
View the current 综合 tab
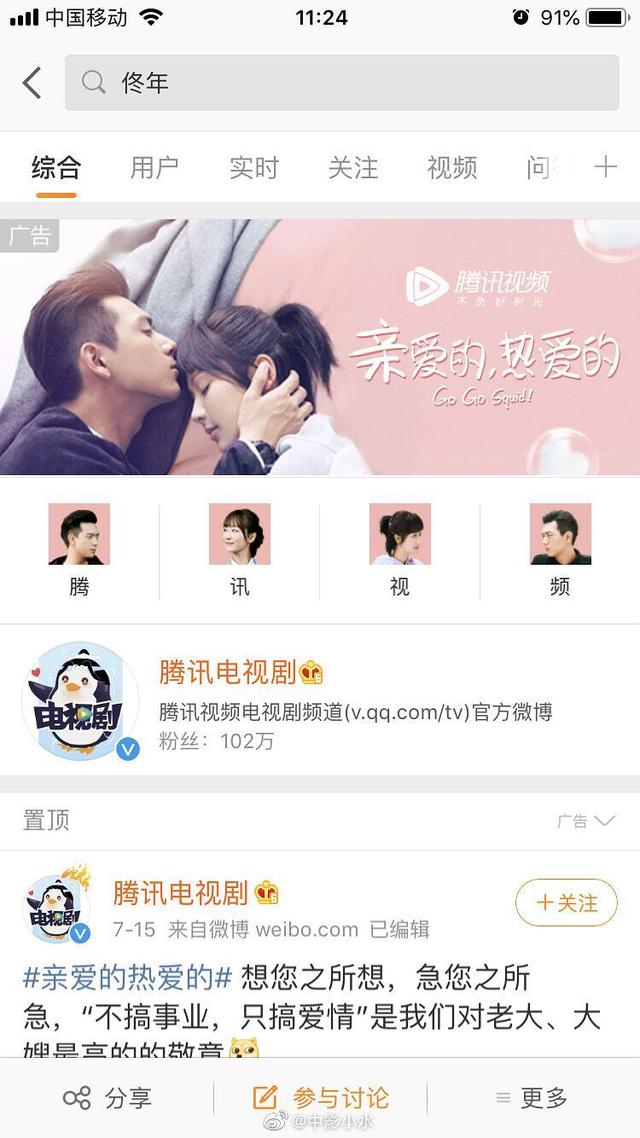[x=56, y=168]
